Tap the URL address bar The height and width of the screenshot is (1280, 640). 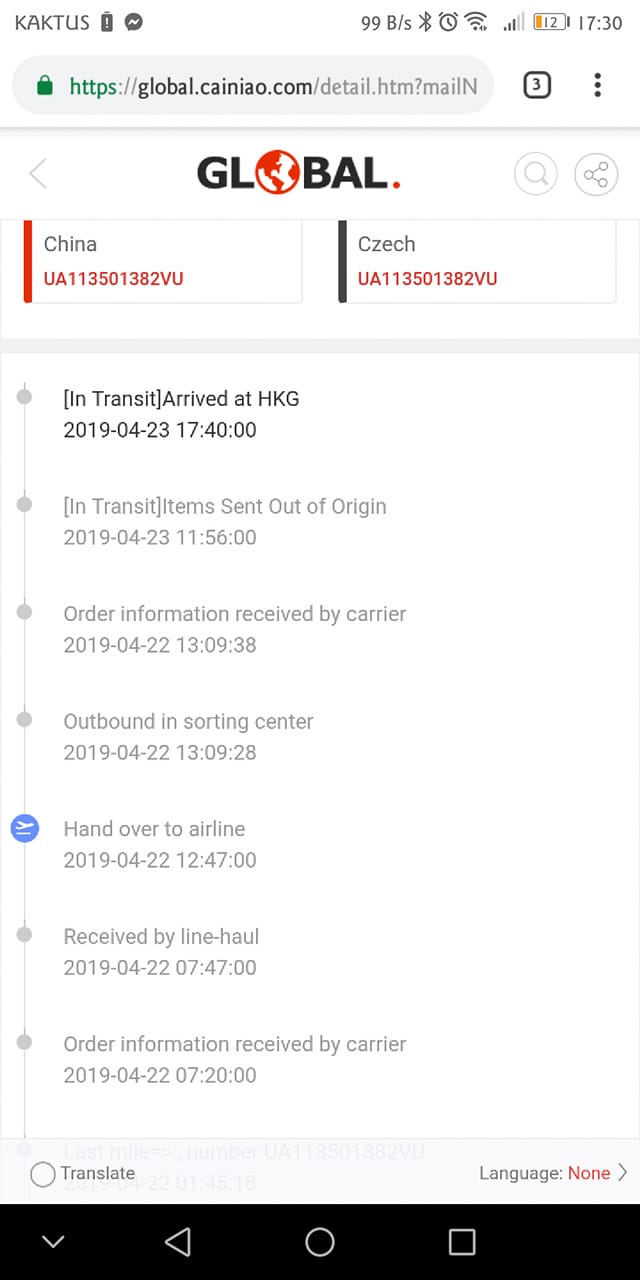pyautogui.click(x=270, y=86)
